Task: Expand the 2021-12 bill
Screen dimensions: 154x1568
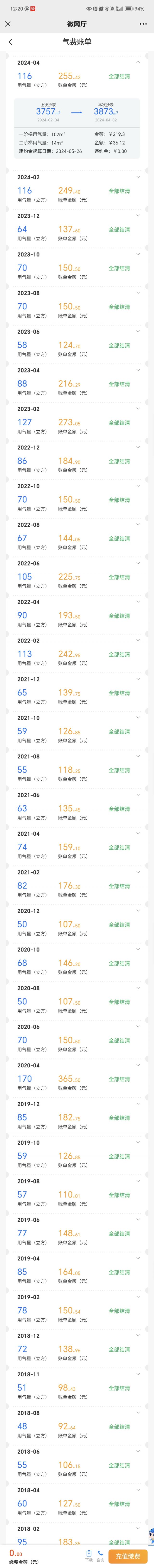Action: coord(138,679)
